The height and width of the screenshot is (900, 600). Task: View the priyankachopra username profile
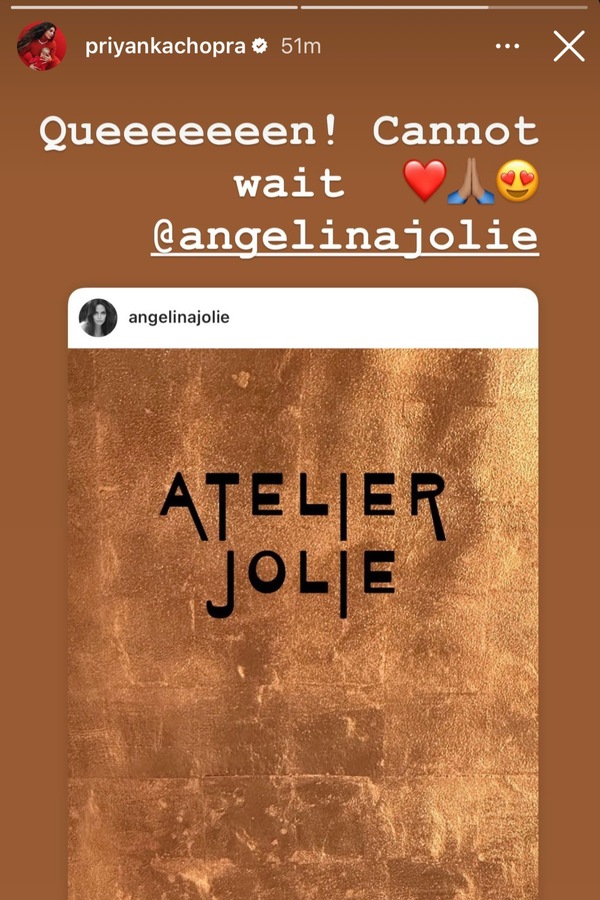167,47
